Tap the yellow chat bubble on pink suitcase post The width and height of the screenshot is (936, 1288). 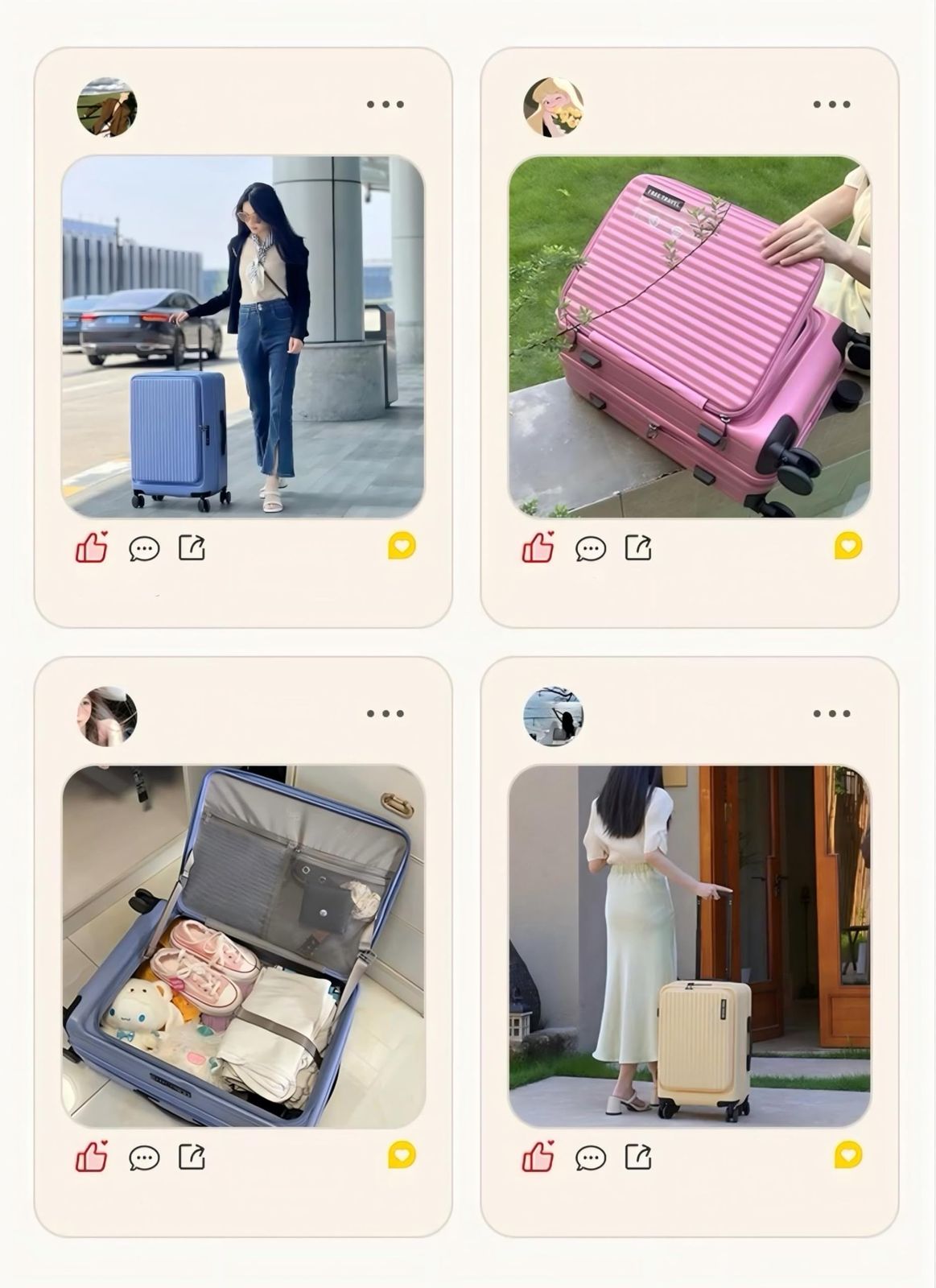tap(846, 548)
